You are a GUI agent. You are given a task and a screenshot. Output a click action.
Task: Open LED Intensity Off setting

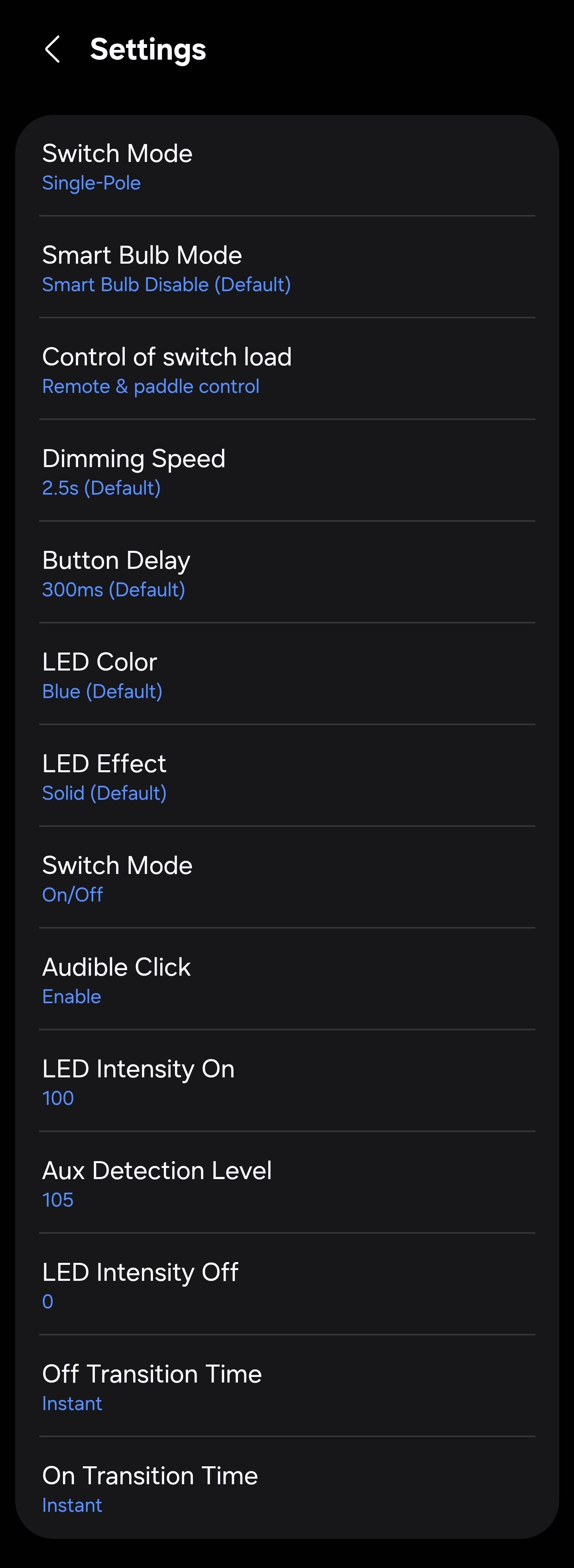pos(287,1285)
